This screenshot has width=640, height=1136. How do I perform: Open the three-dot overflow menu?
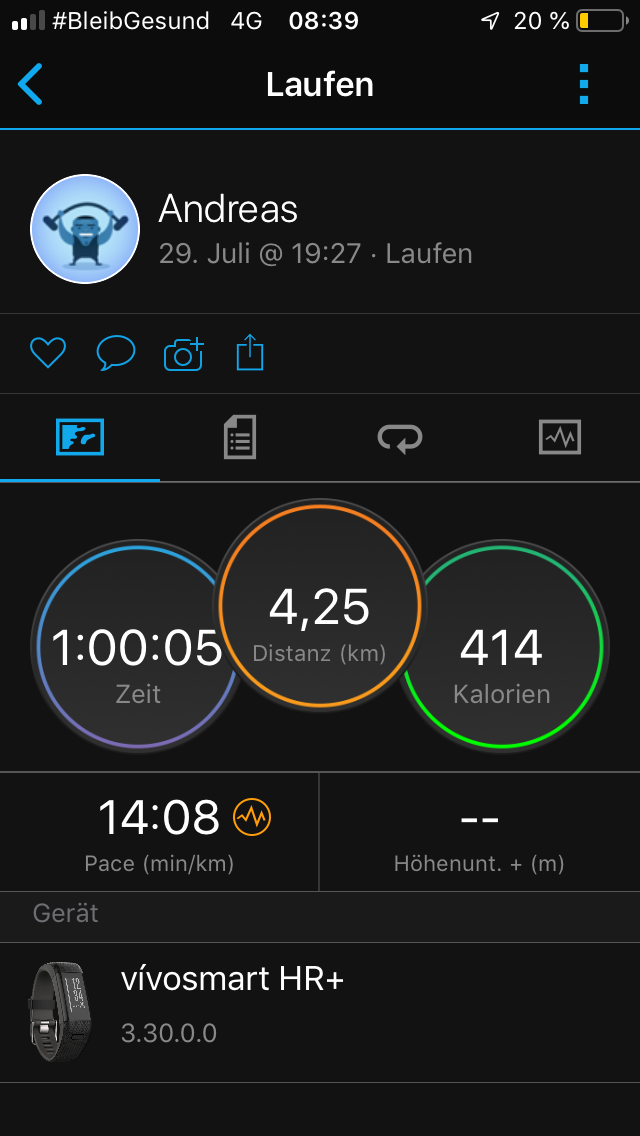tap(584, 85)
